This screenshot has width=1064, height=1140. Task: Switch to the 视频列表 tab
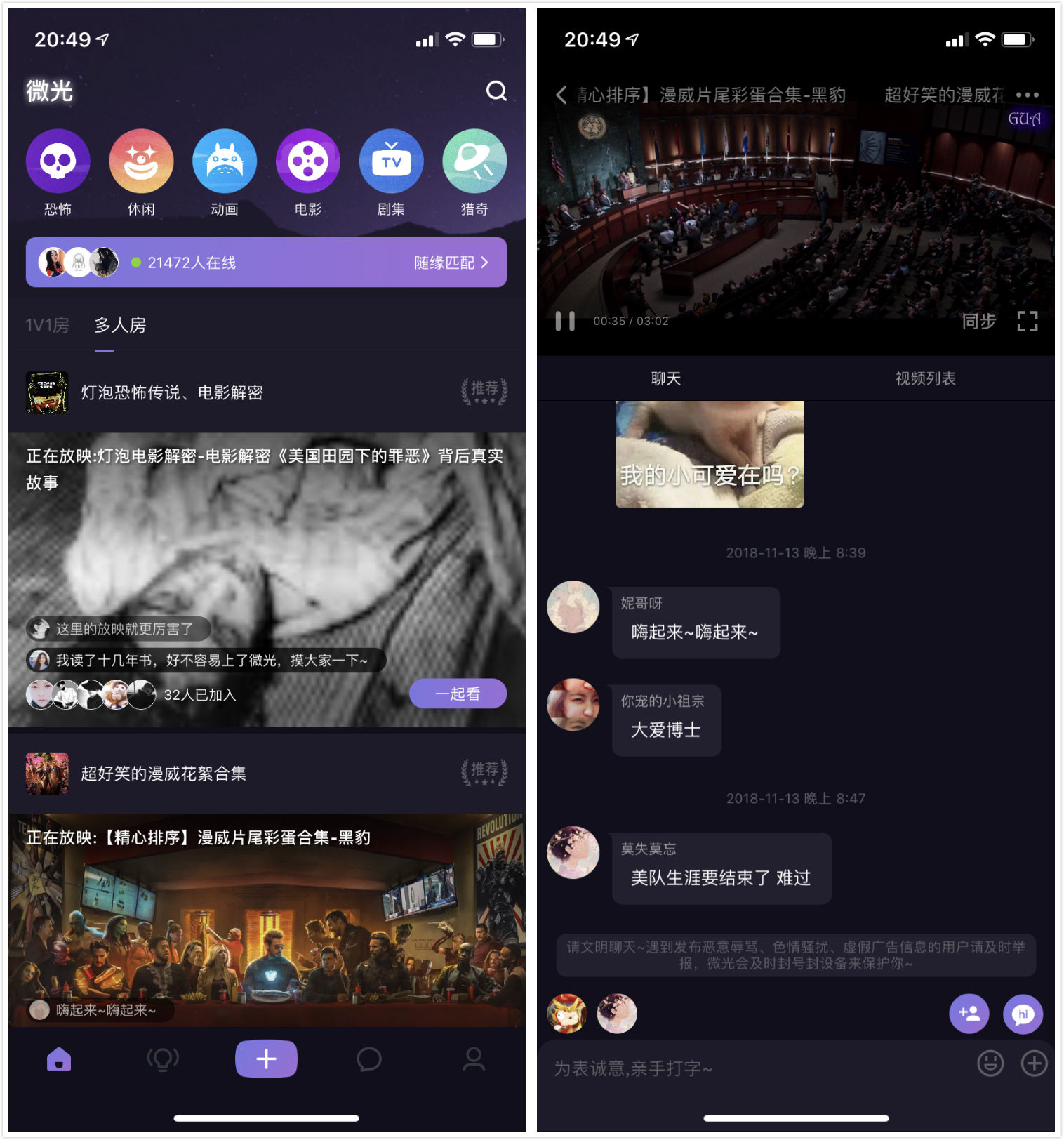click(x=925, y=378)
